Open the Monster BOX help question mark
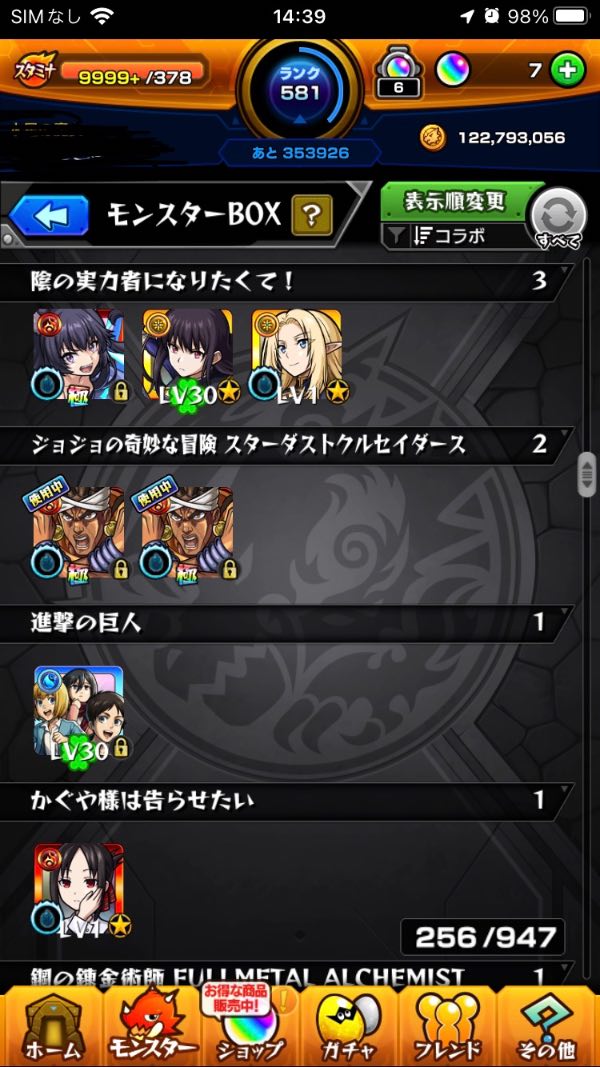Viewport: 600px width, 1067px height. click(x=312, y=215)
